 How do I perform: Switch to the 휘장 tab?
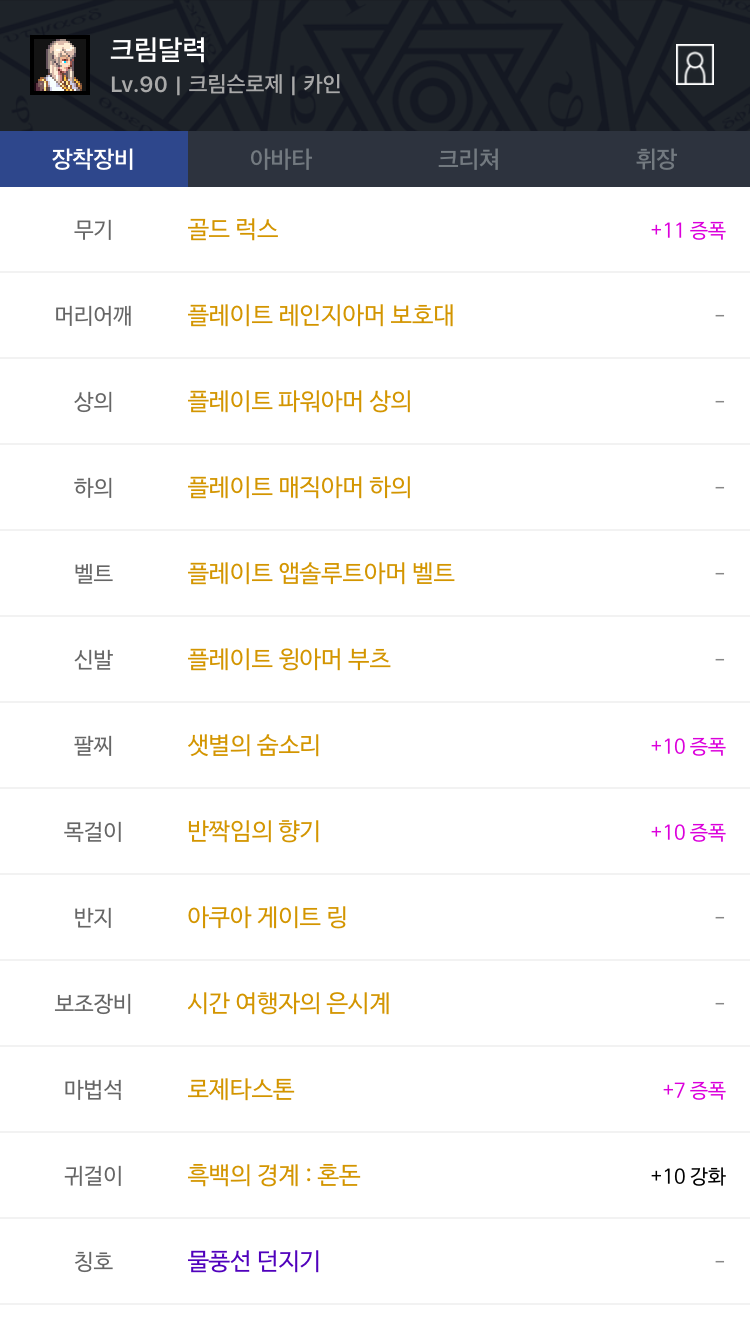656,159
